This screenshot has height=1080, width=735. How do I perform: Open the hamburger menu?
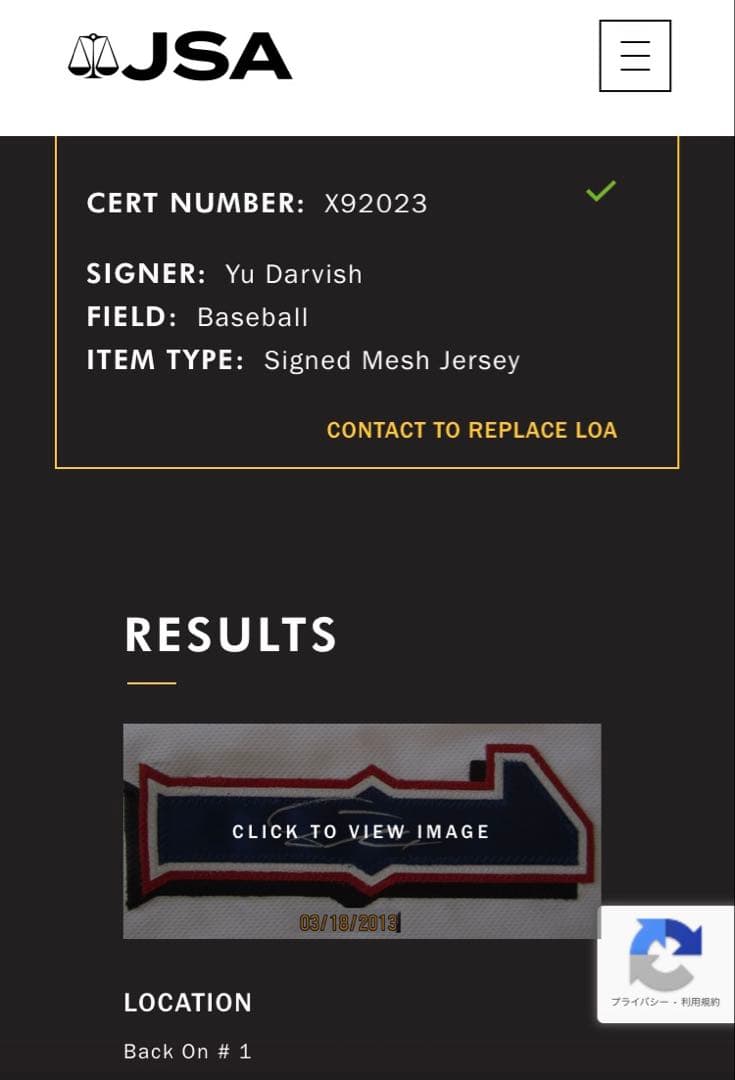tap(635, 56)
